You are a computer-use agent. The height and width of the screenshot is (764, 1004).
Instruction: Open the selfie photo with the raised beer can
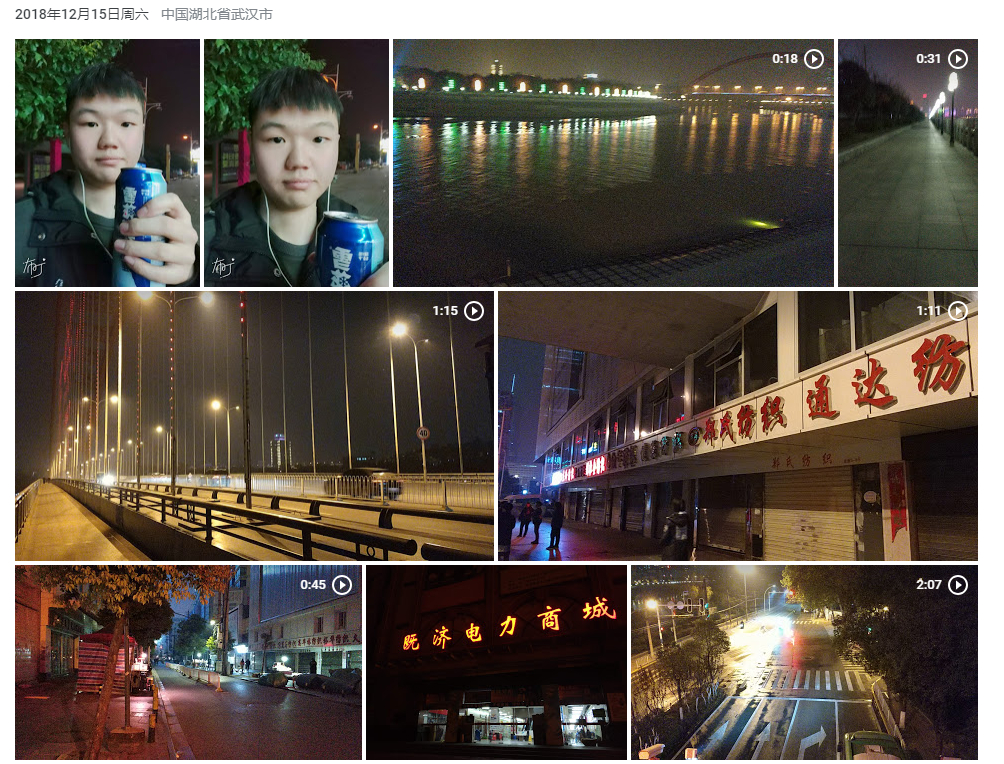pyautogui.click(x=107, y=163)
